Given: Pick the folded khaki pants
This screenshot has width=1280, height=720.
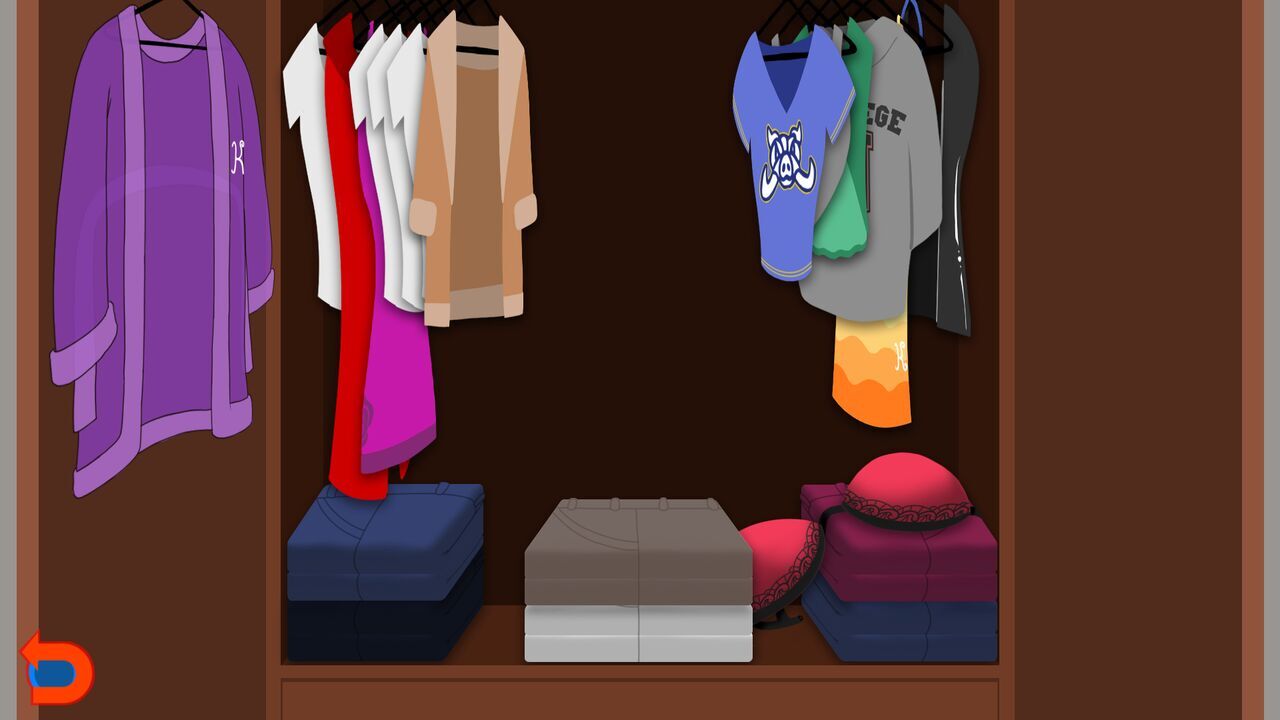Looking at the screenshot, I should coord(638,550).
